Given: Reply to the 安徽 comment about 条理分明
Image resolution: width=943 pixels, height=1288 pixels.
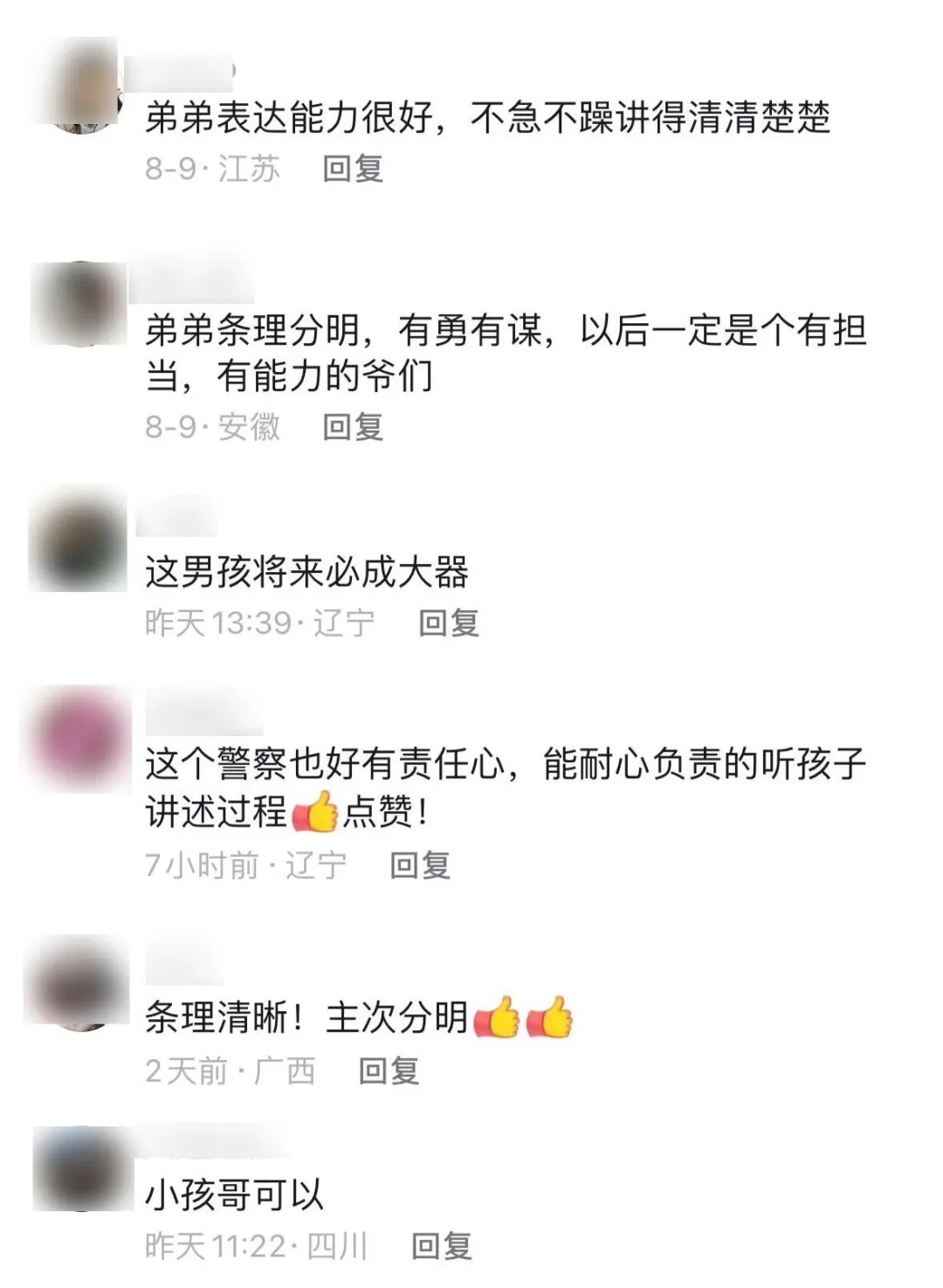Looking at the screenshot, I should tap(353, 427).
